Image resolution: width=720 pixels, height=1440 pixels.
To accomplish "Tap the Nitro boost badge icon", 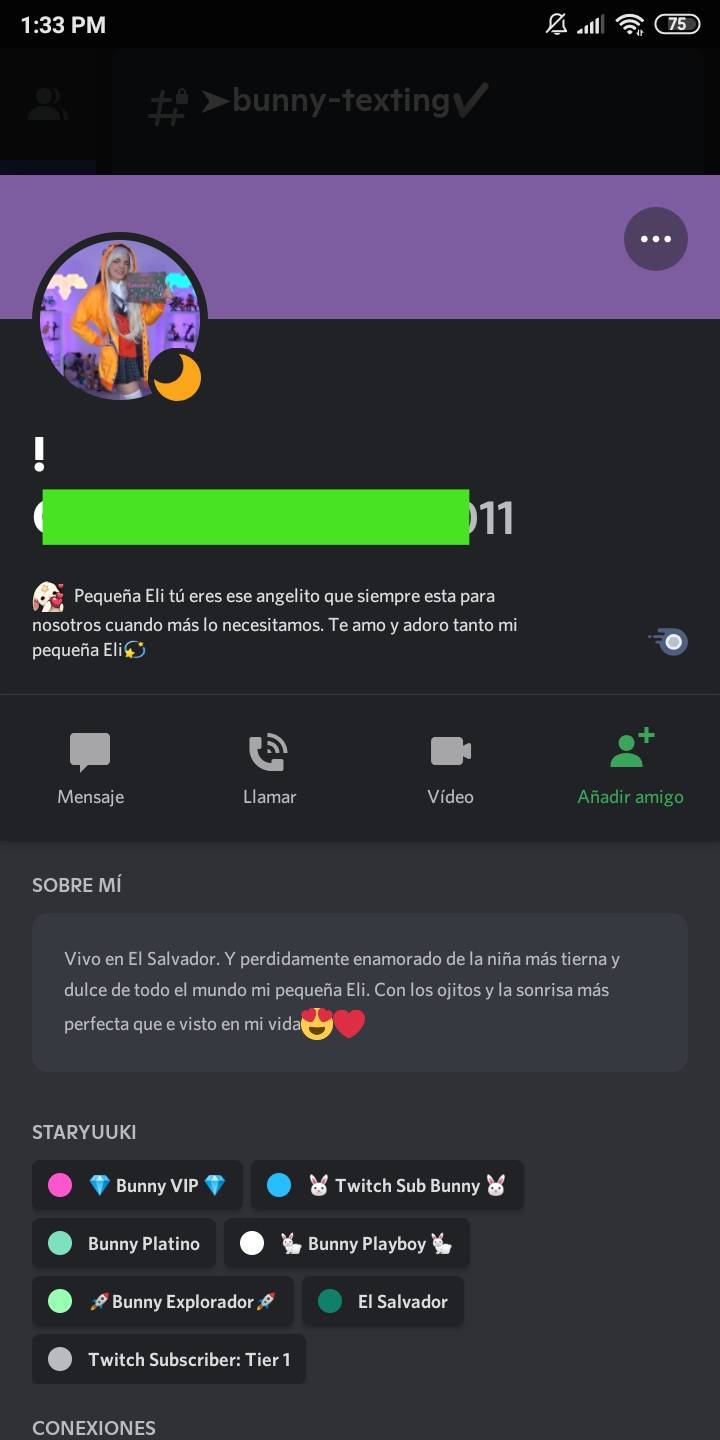I will (x=671, y=641).
